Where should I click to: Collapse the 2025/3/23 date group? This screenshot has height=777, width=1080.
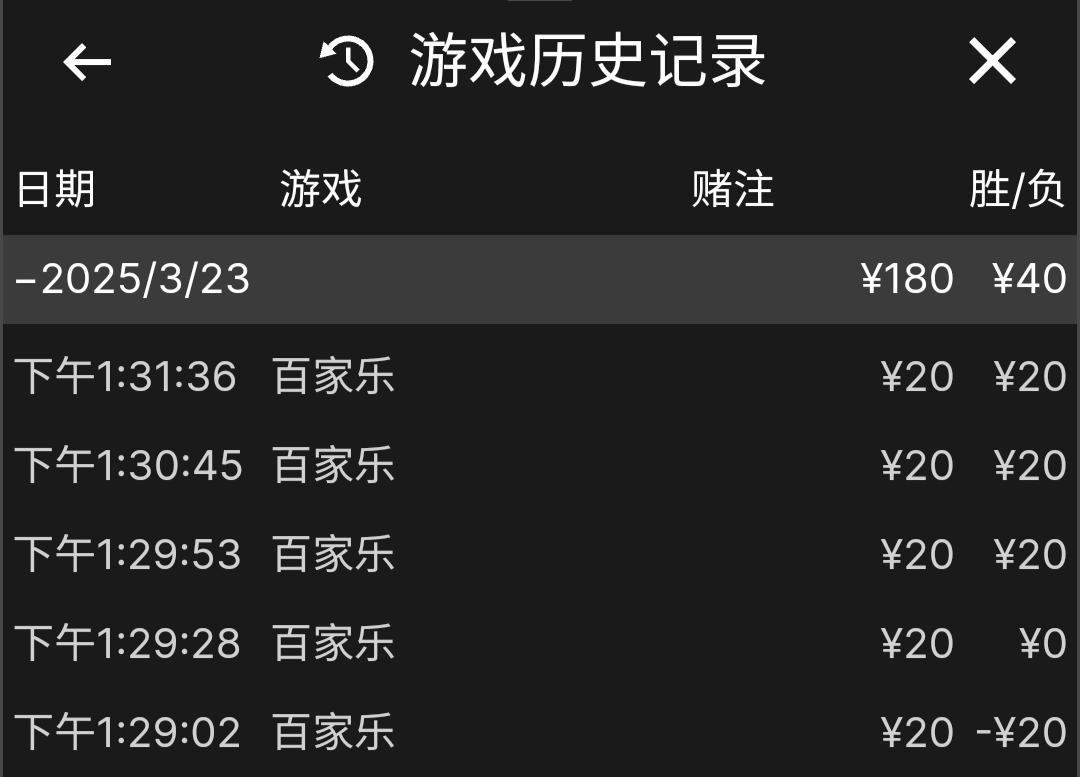pos(132,279)
